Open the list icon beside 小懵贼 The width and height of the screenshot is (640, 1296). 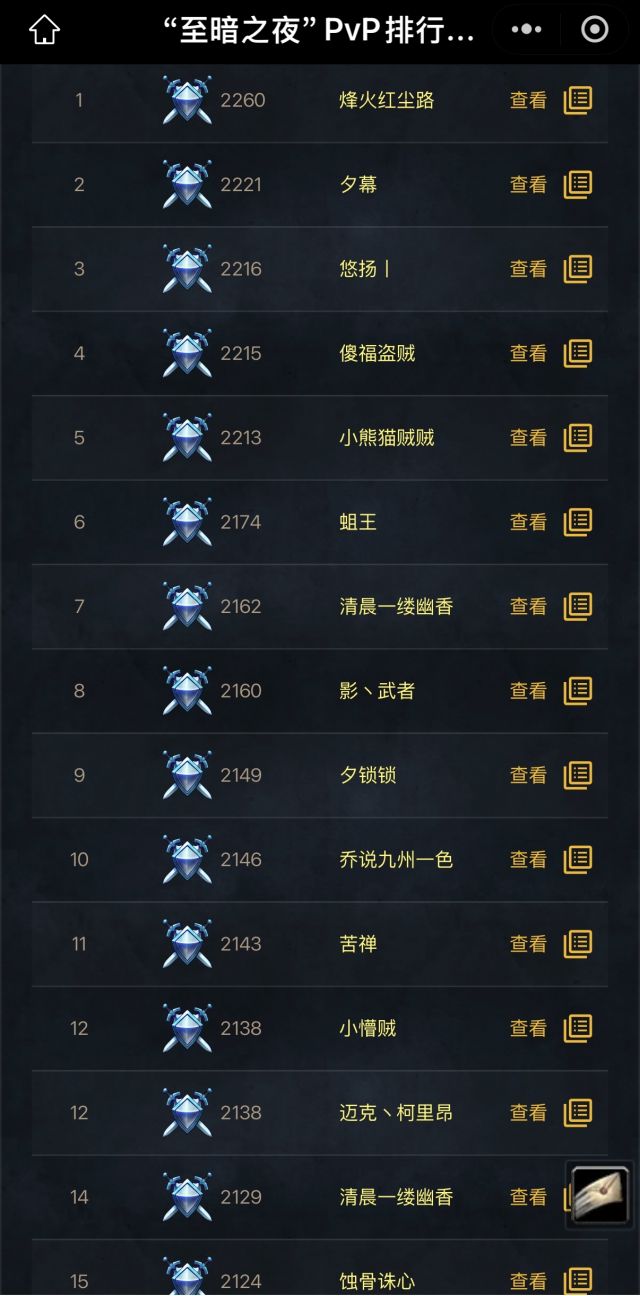578,1028
